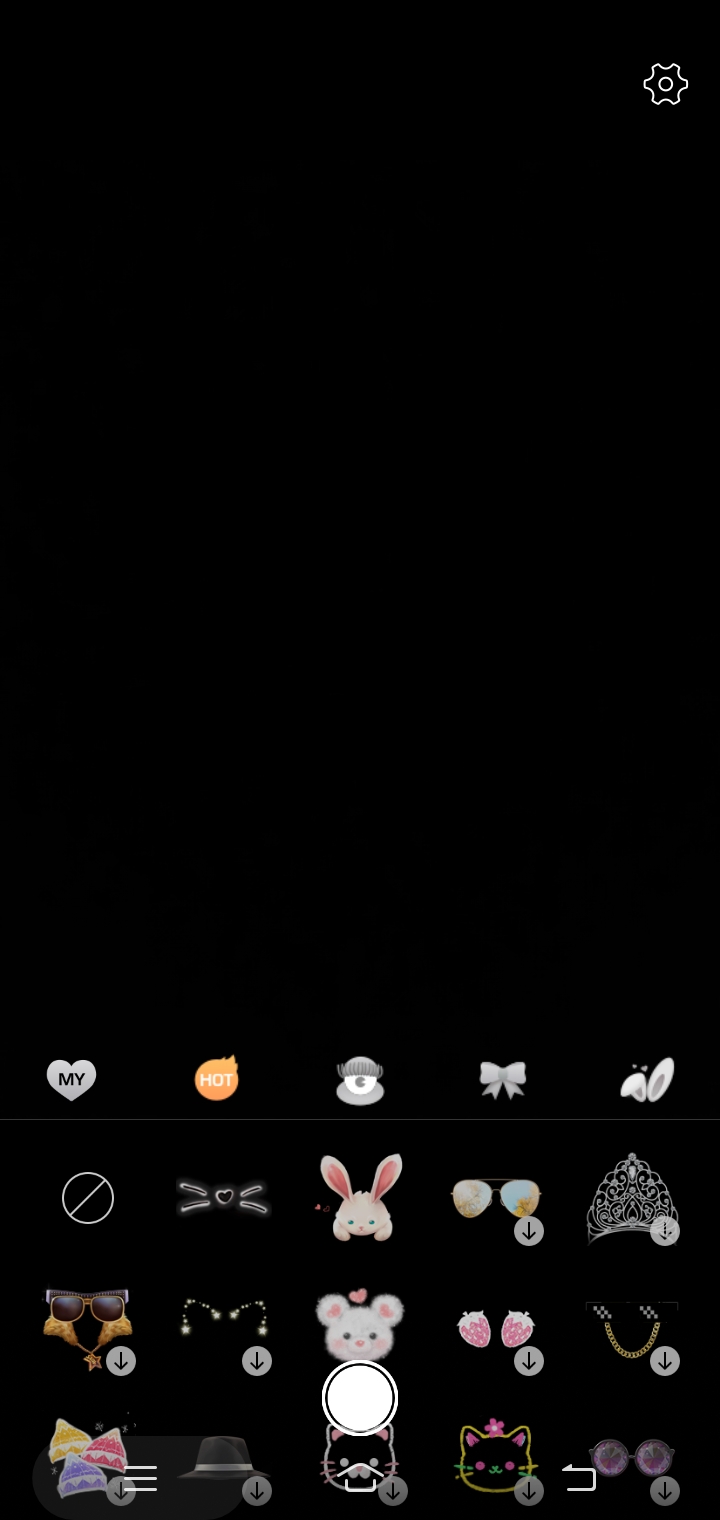Switch to the HOT stickers tab
Viewport: 720px width, 1520px height.
pyautogui.click(x=216, y=1080)
